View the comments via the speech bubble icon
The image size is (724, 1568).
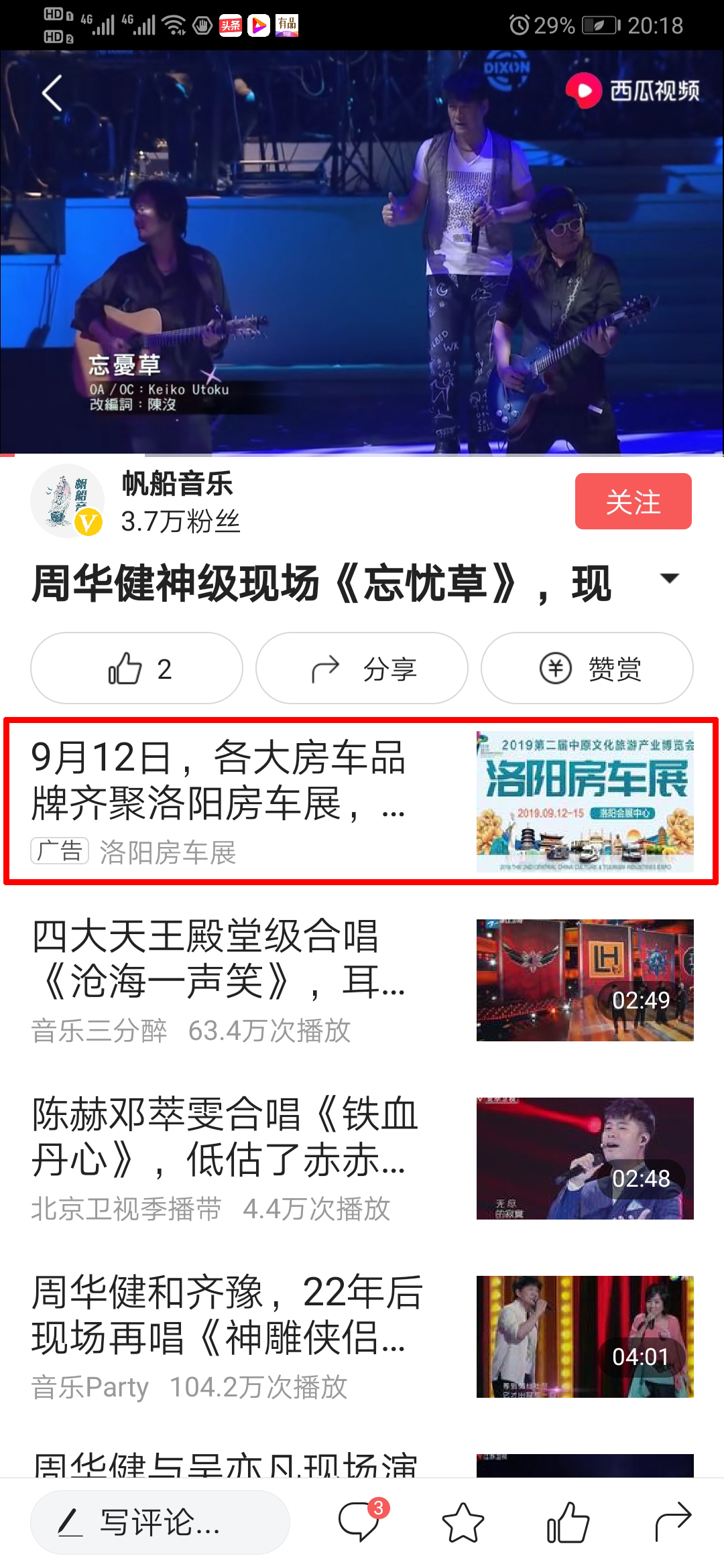tap(359, 1521)
